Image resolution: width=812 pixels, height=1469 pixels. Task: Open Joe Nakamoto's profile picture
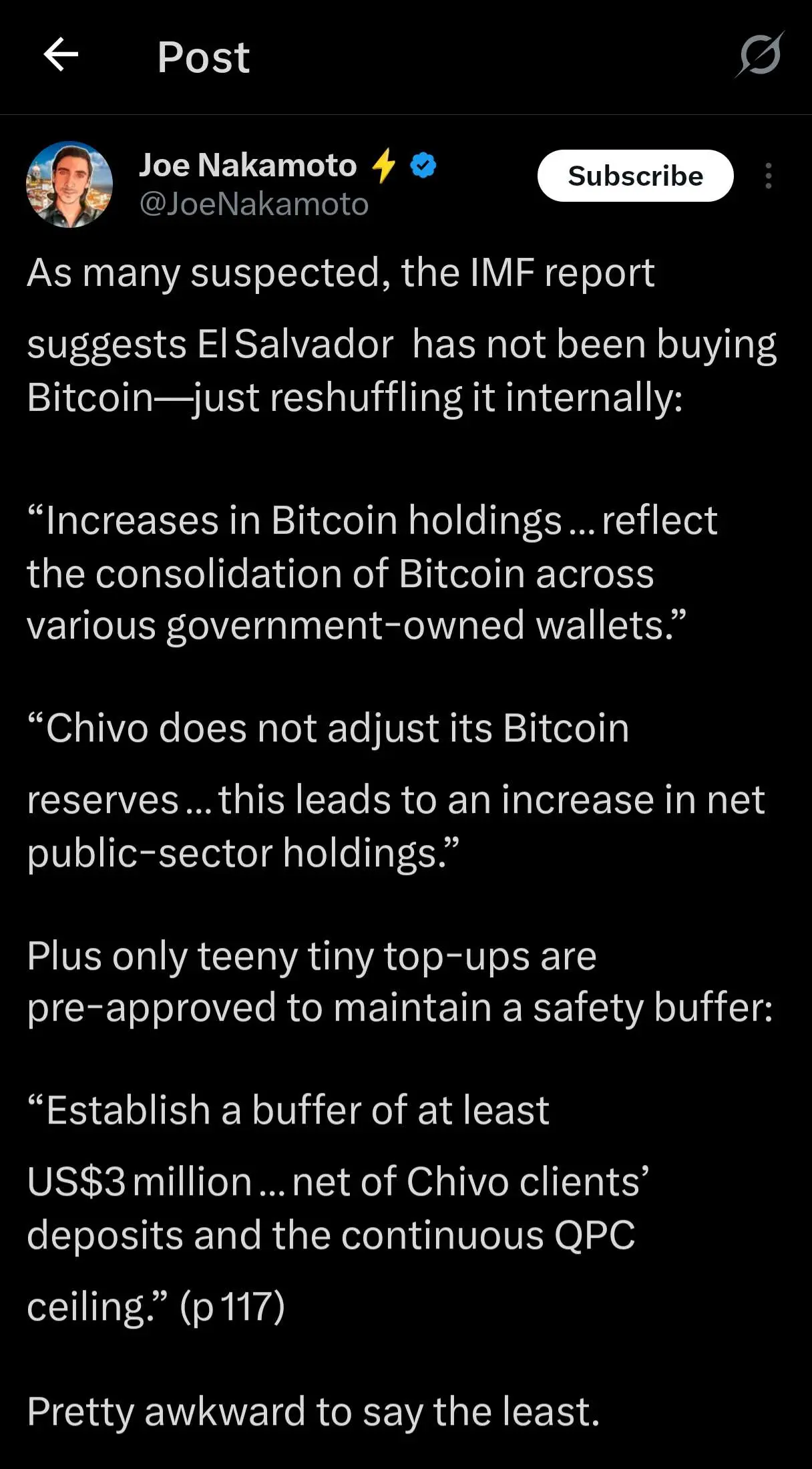[69, 184]
